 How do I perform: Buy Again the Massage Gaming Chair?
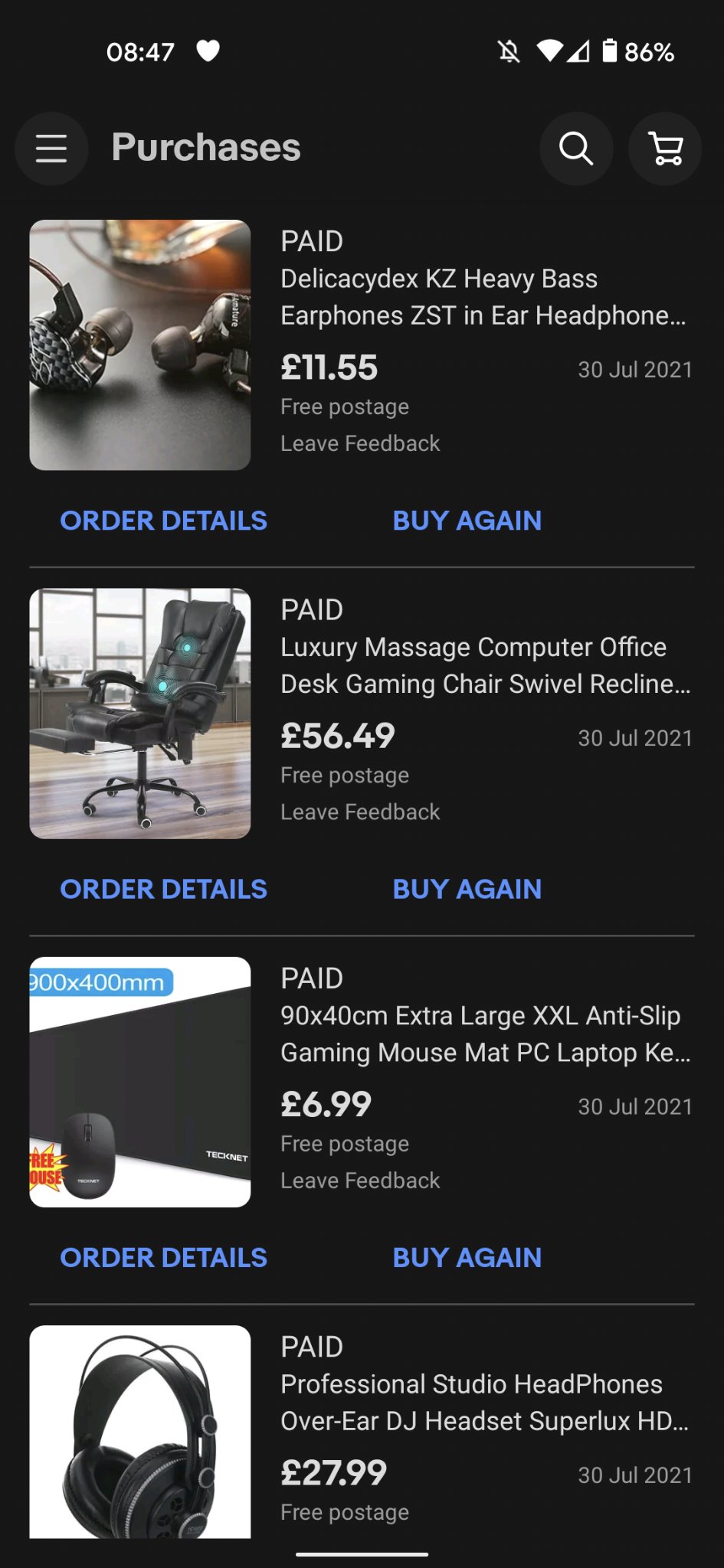[x=467, y=889]
